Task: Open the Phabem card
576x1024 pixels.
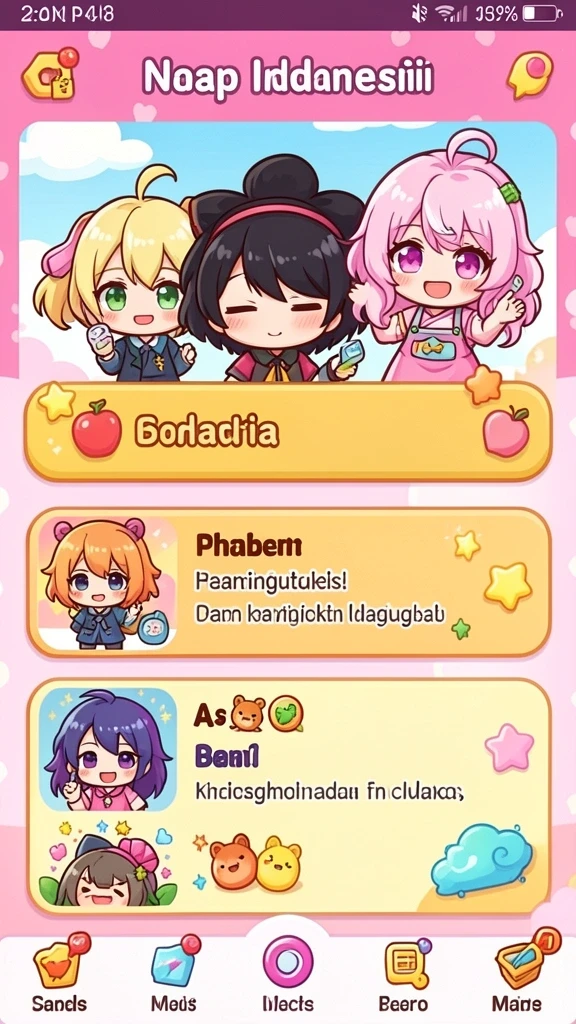Action: [x=289, y=582]
